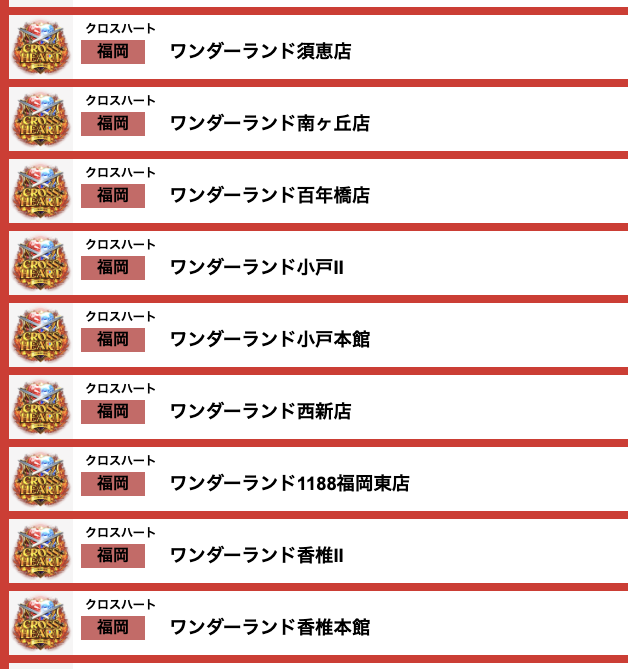Open ワンダーランド須恵店 store row
The height and width of the screenshot is (669, 628).
pyautogui.click(x=261, y=51)
